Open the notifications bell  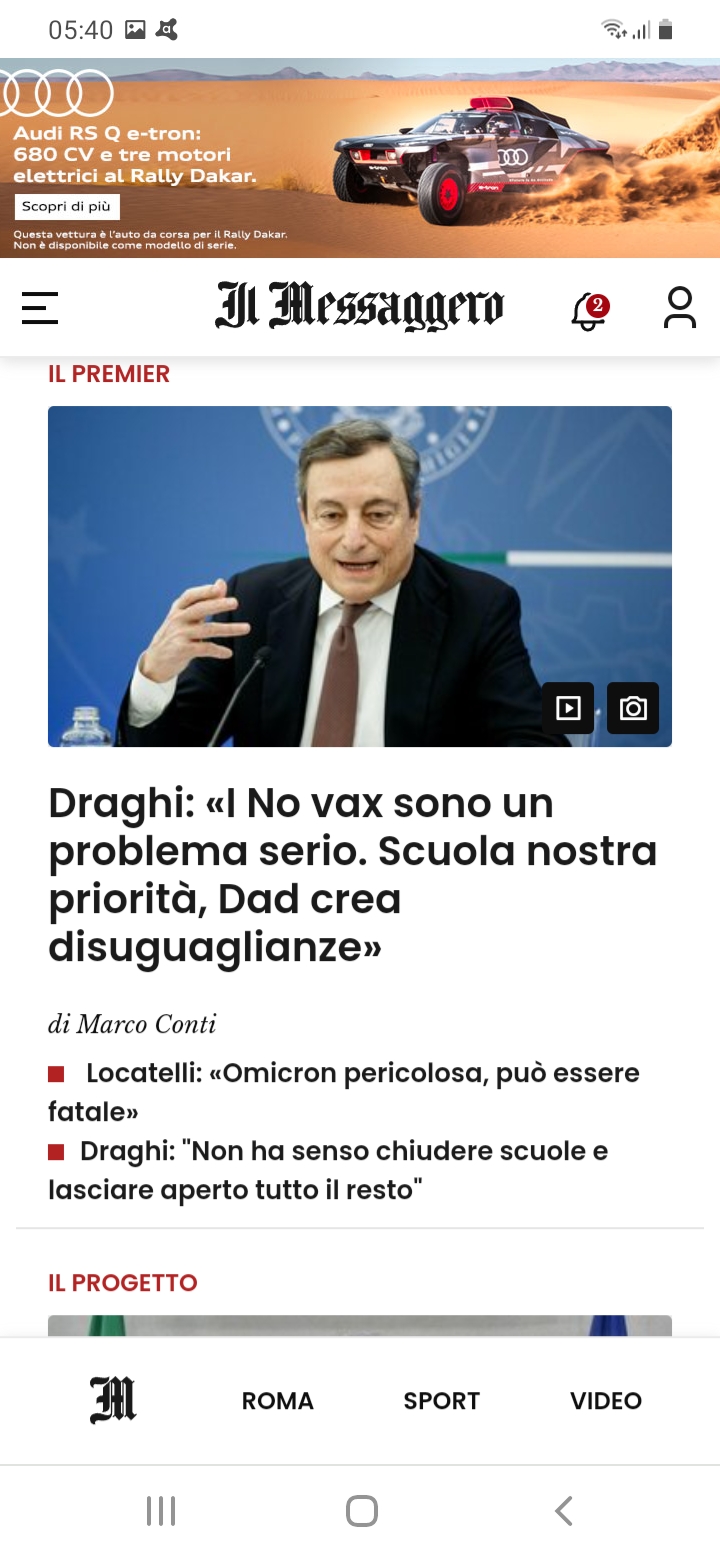click(x=589, y=311)
